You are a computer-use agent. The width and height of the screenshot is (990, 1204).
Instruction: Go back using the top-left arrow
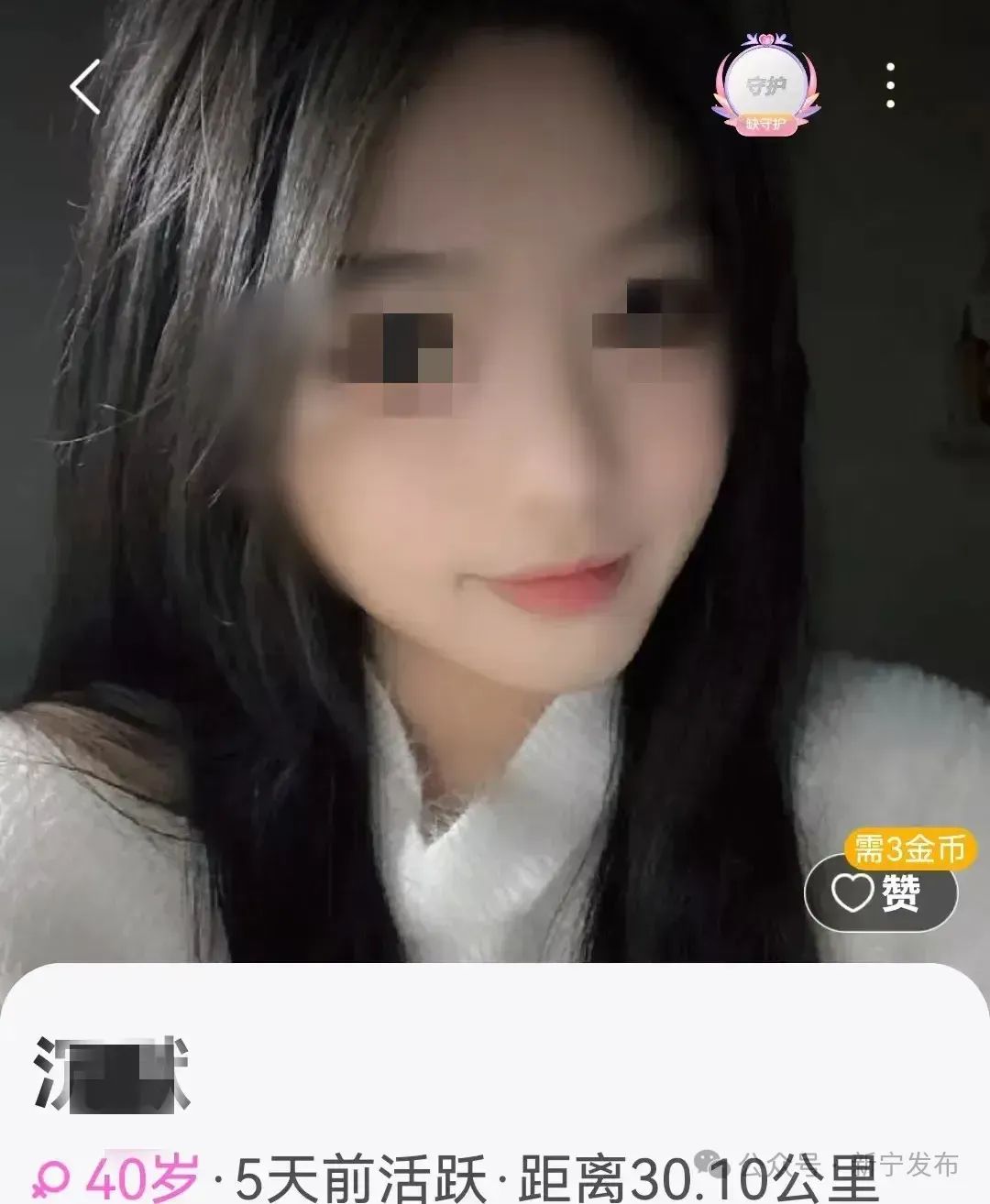click(85, 88)
